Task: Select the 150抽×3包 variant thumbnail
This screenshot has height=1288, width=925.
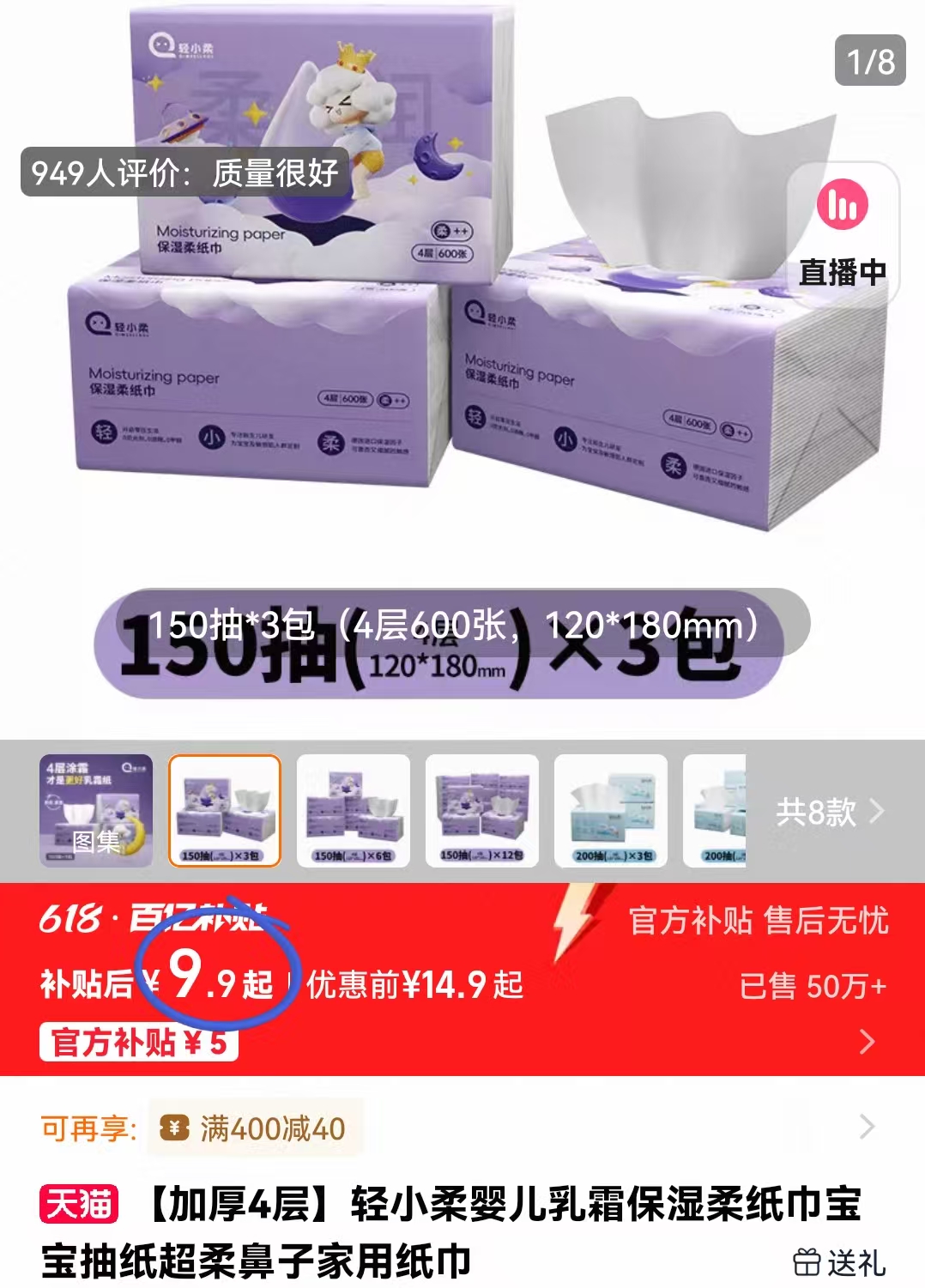Action: coord(225,810)
